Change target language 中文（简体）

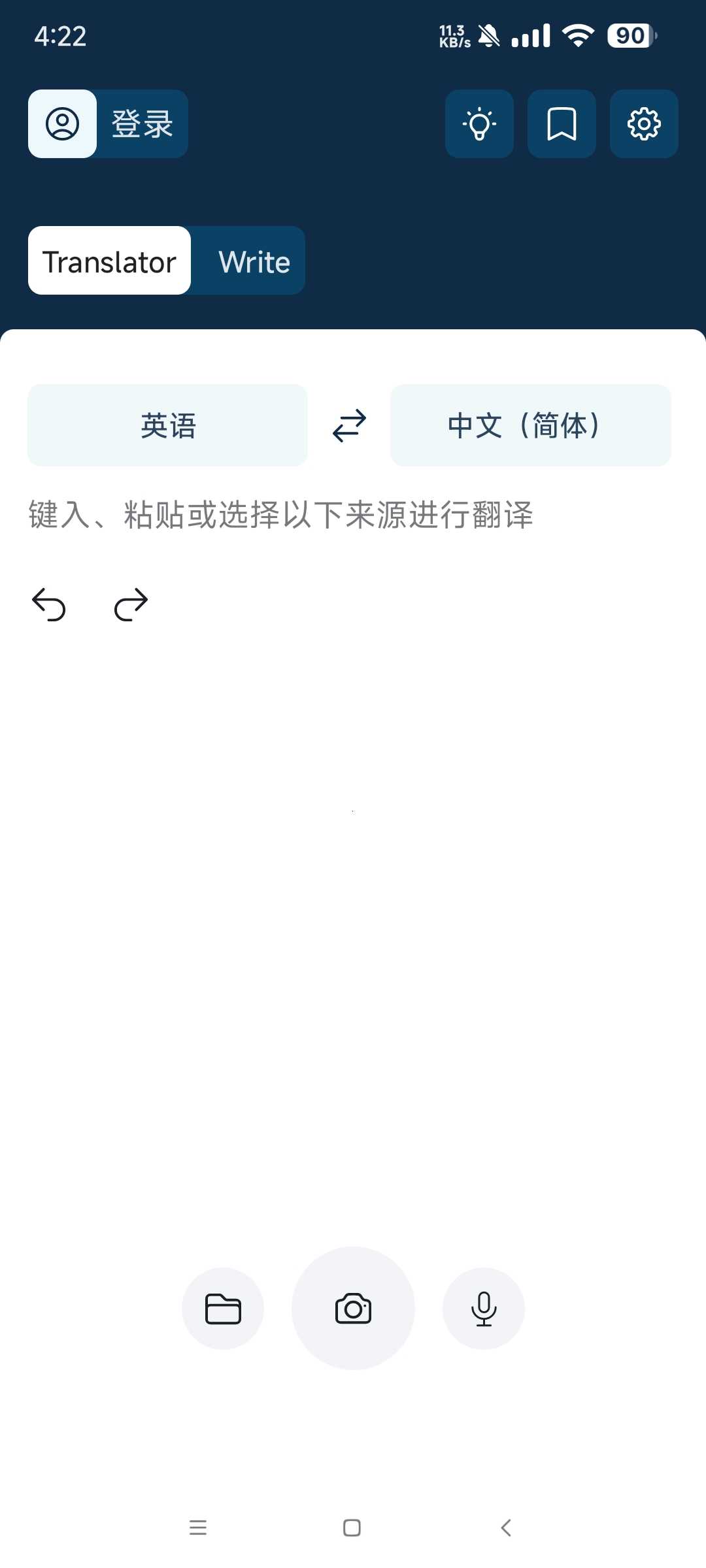click(x=531, y=425)
